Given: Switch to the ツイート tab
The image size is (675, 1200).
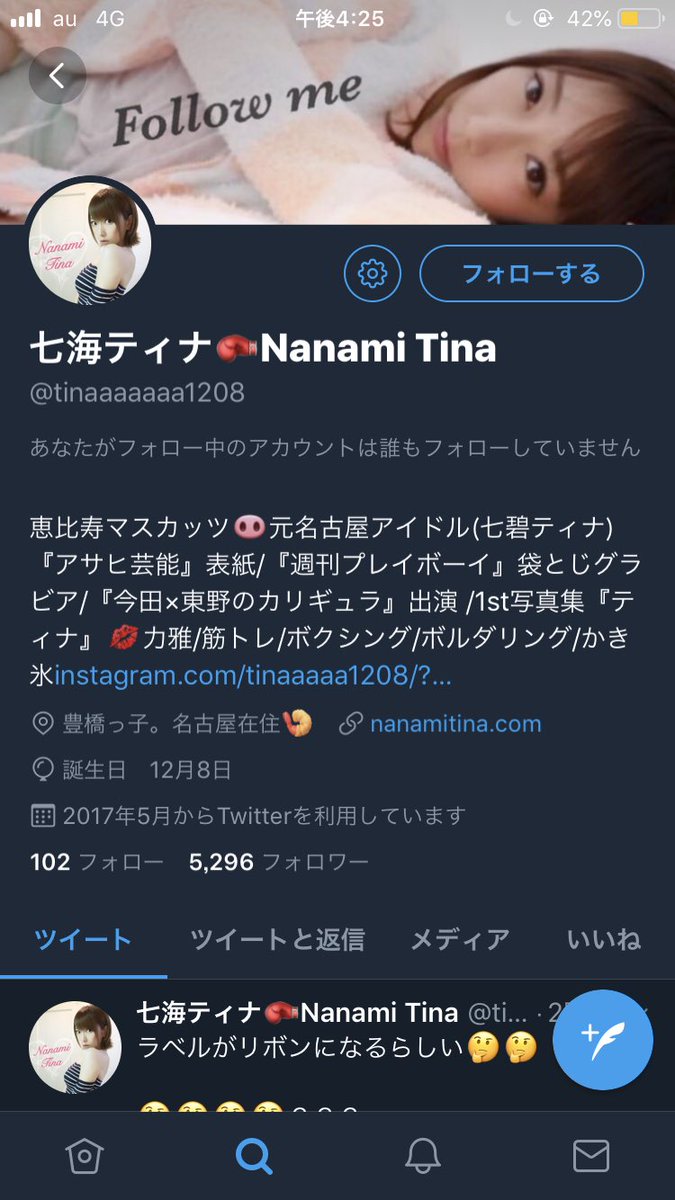Looking at the screenshot, I should pyautogui.click(x=83, y=940).
